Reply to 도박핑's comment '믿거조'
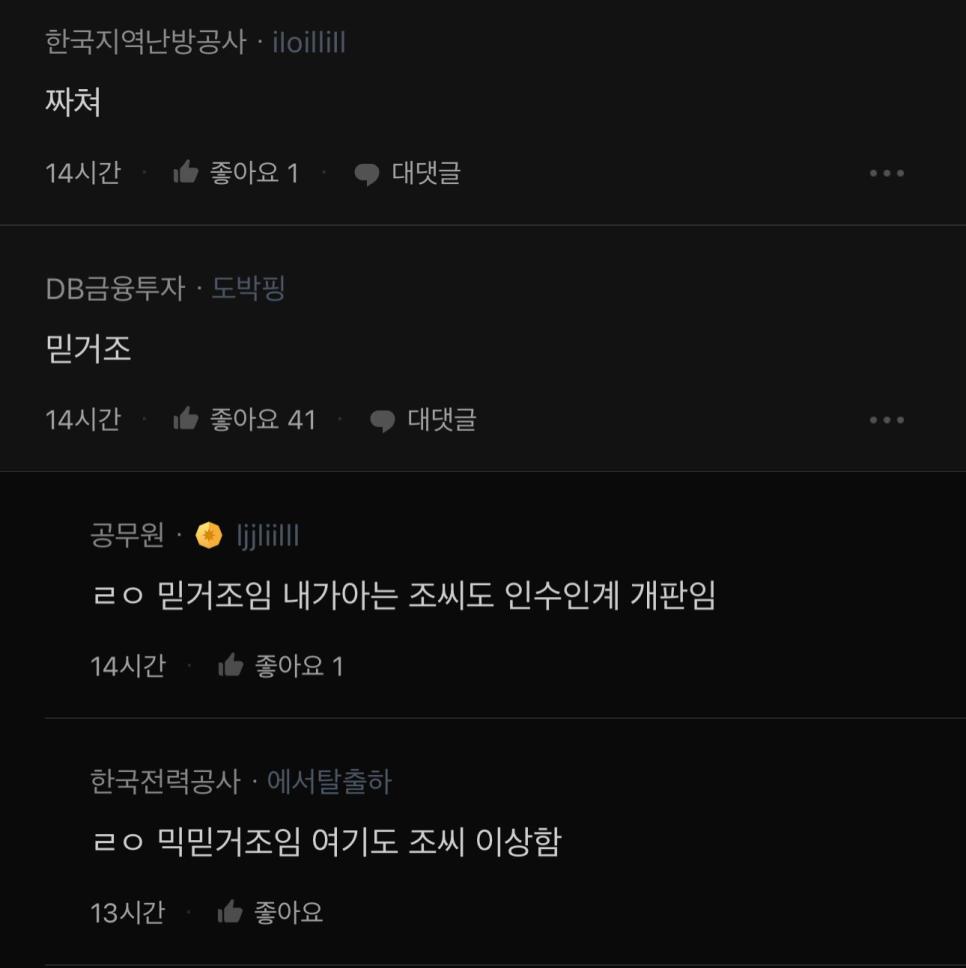966x968 pixels. 423,420
